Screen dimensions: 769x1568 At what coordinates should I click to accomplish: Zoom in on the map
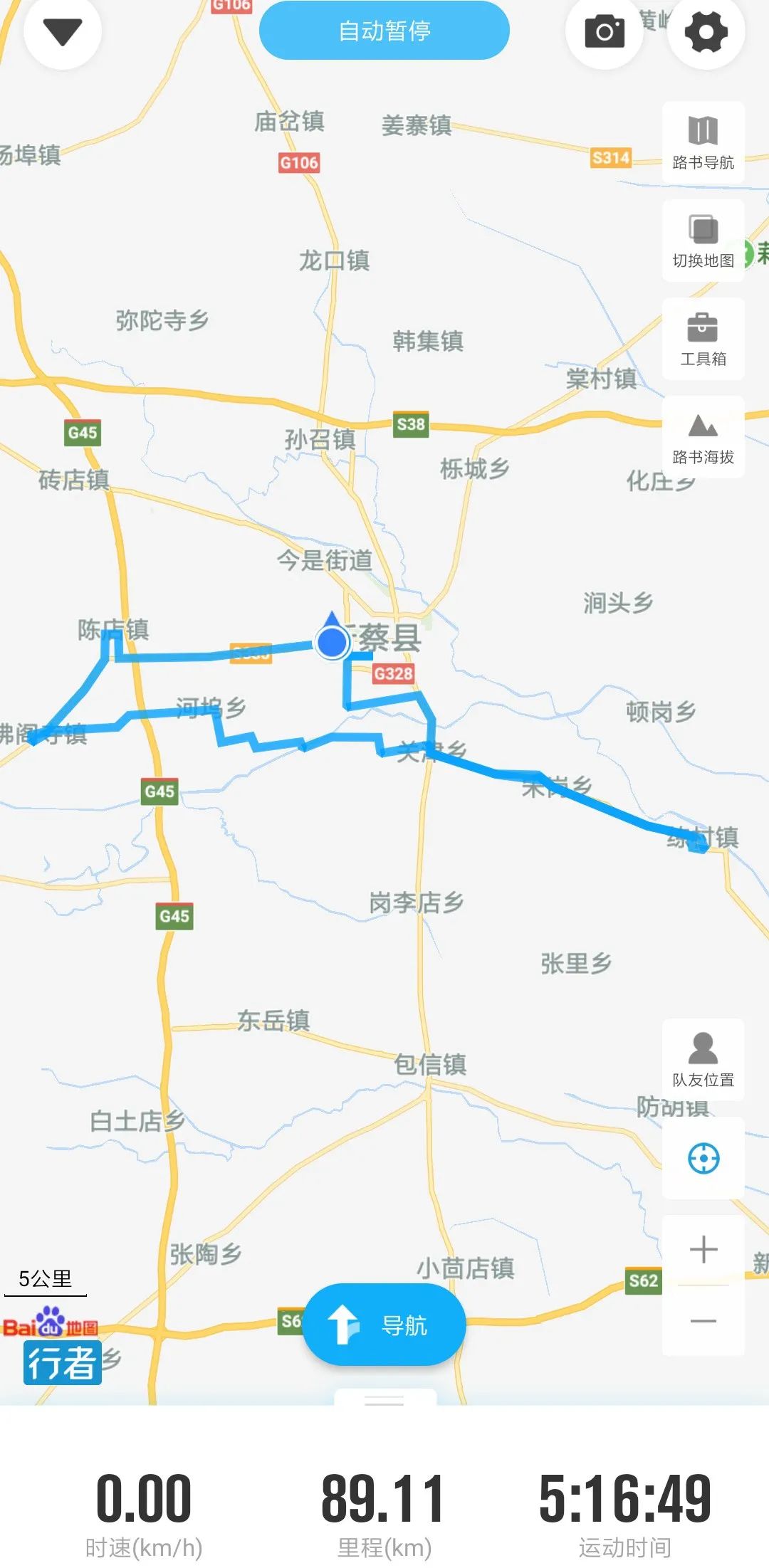point(703,1249)
